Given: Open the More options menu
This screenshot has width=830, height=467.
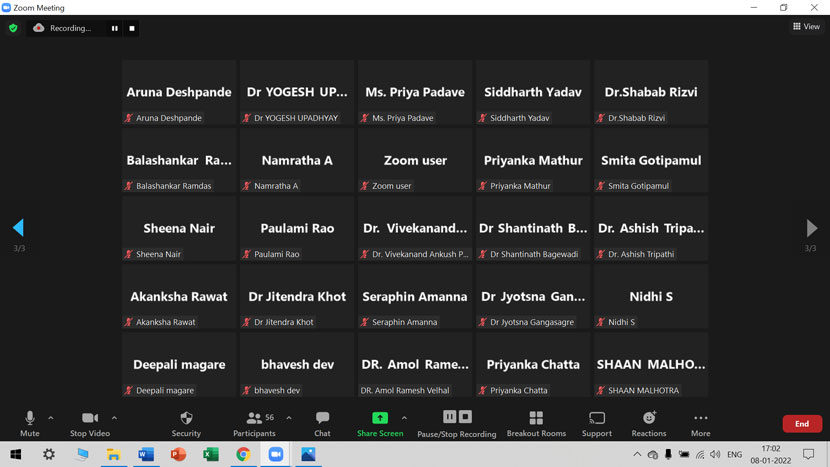Looking at the screenshot, I should tap(700, 422).
